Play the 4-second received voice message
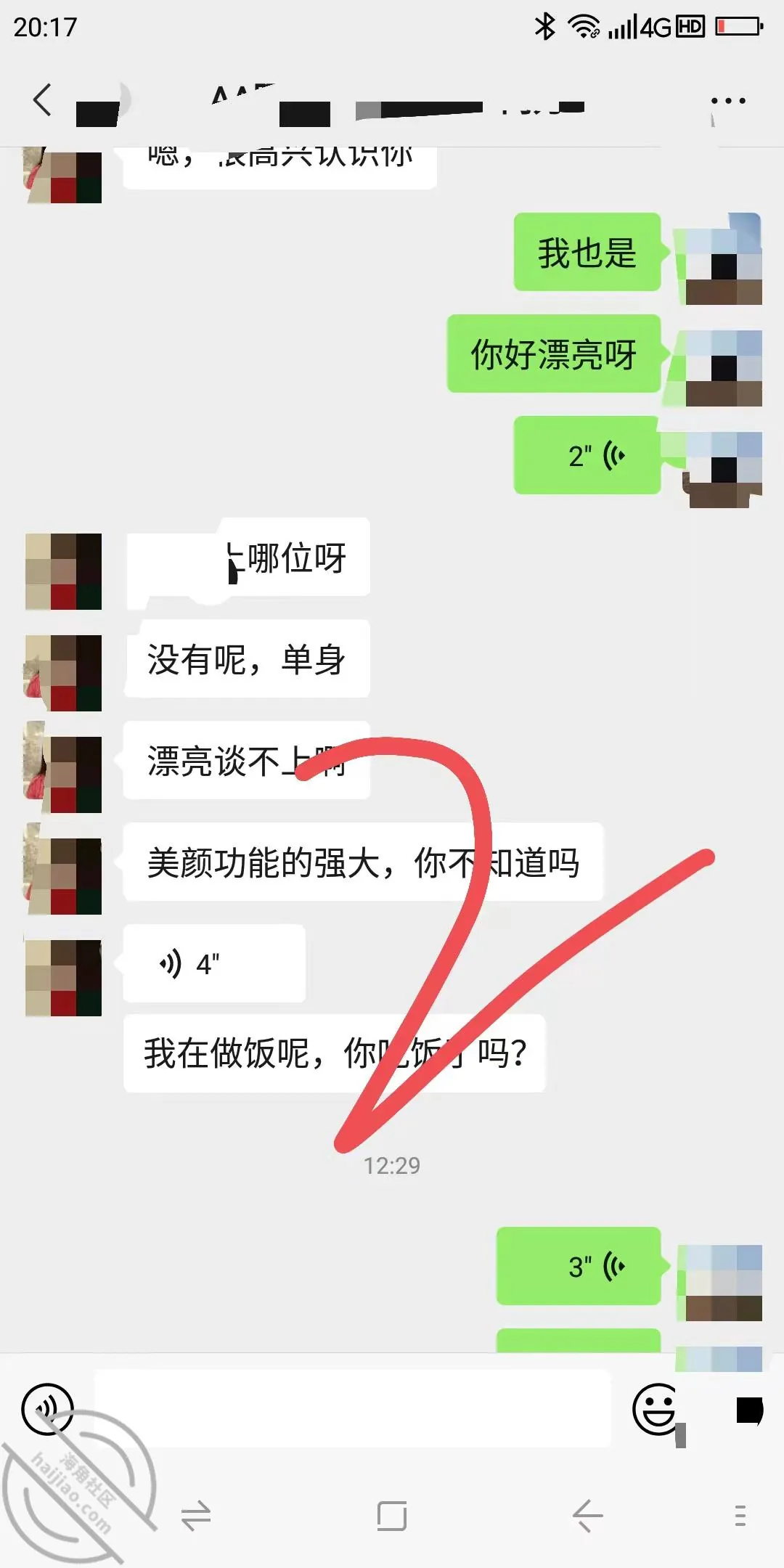This screenshot has width=784, height=1568. click(x=214, y=964)
